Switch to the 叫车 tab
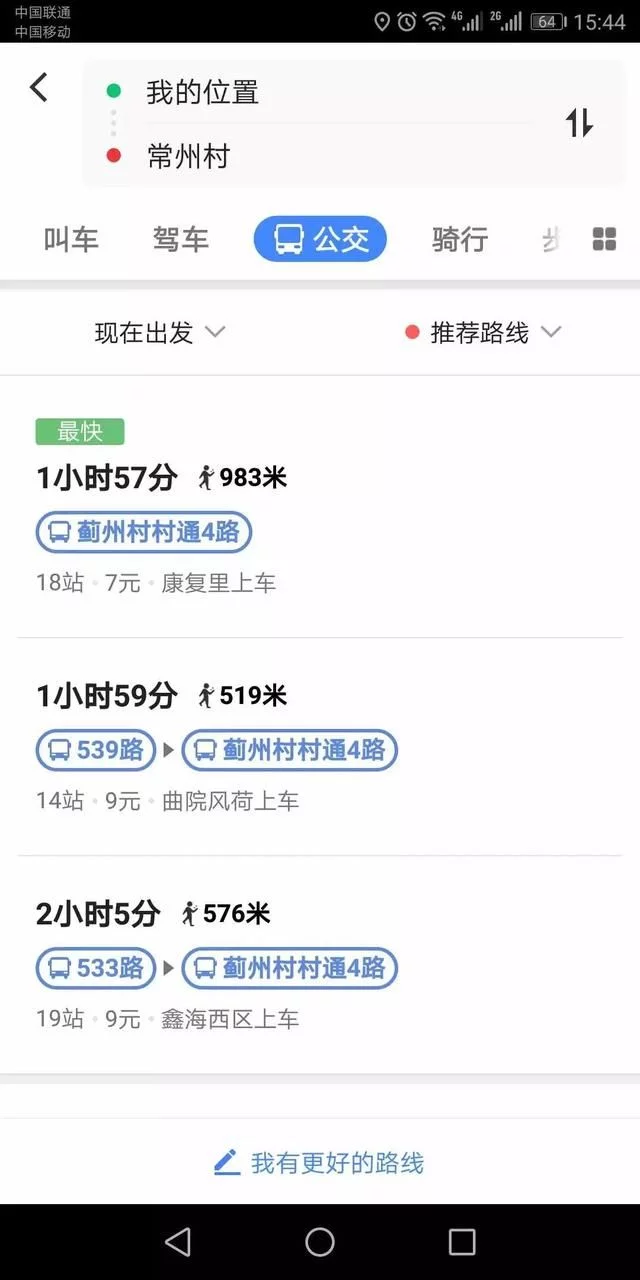 point(71,240)
